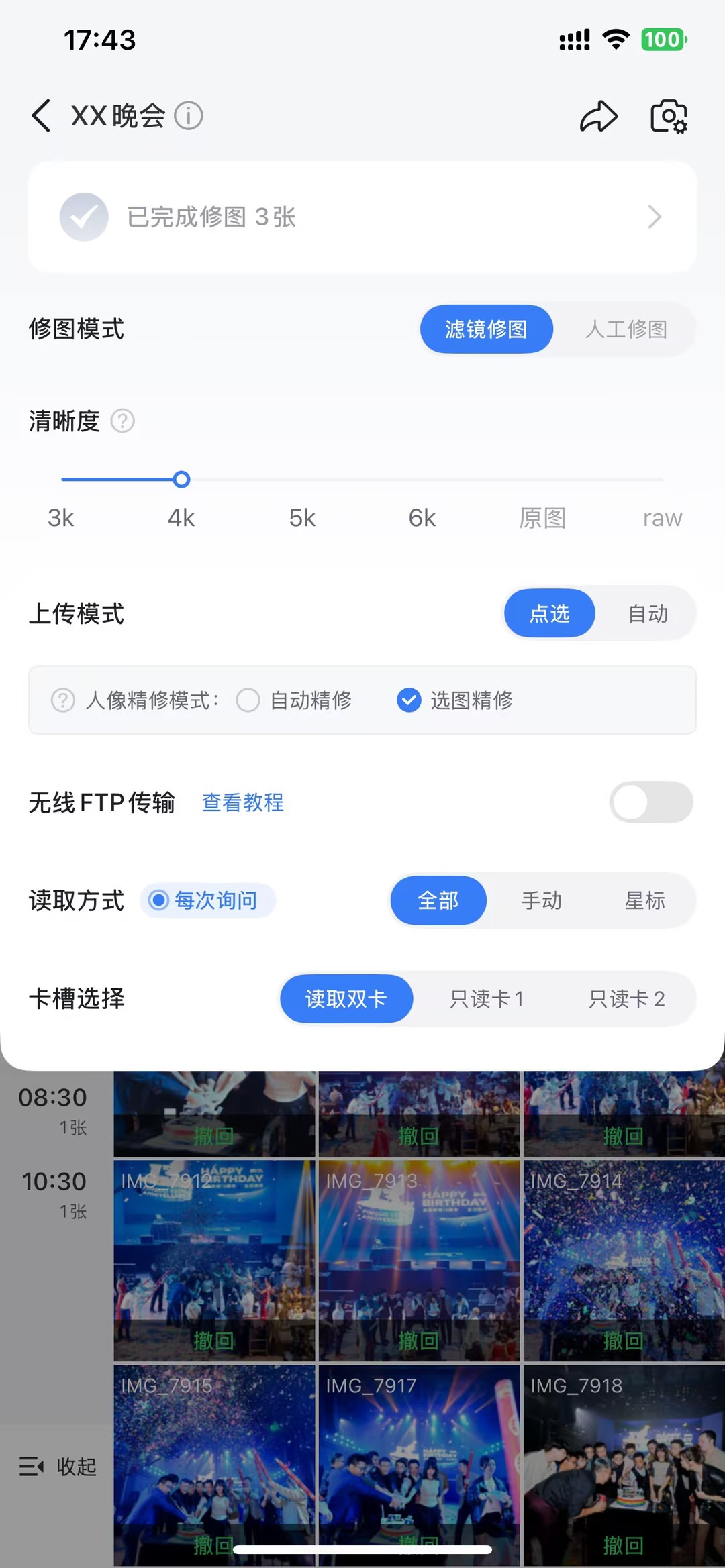Open the info icon beside XX晚会
725x1568 pixels.
189,115
